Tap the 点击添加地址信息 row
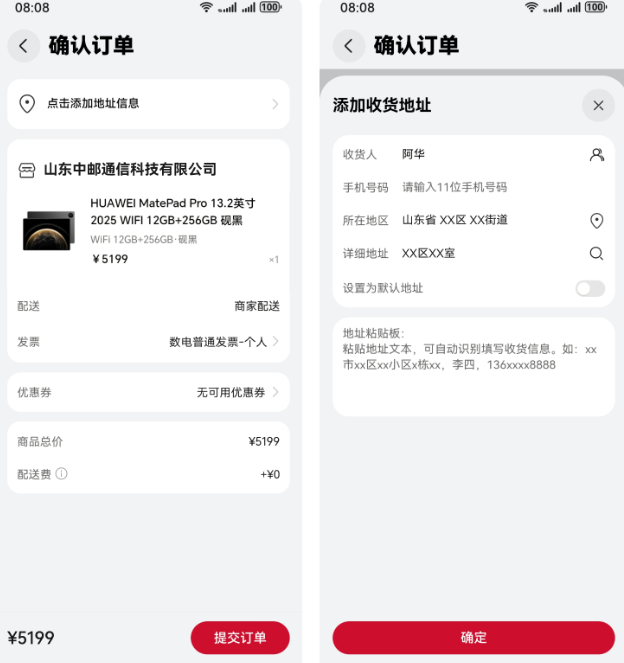Screen dimensions: 624x663 pyautogui.click(x=148, y=104)
